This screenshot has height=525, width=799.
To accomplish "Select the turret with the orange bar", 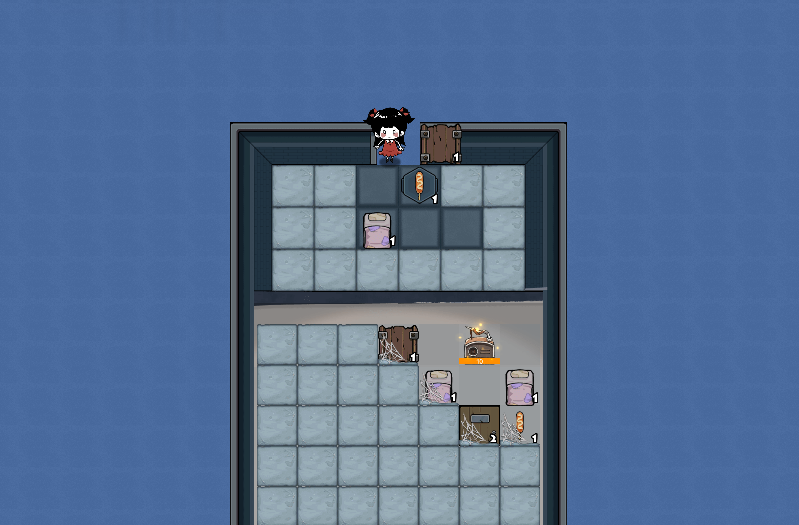I will pyautogui.click(x=479, y=345).
